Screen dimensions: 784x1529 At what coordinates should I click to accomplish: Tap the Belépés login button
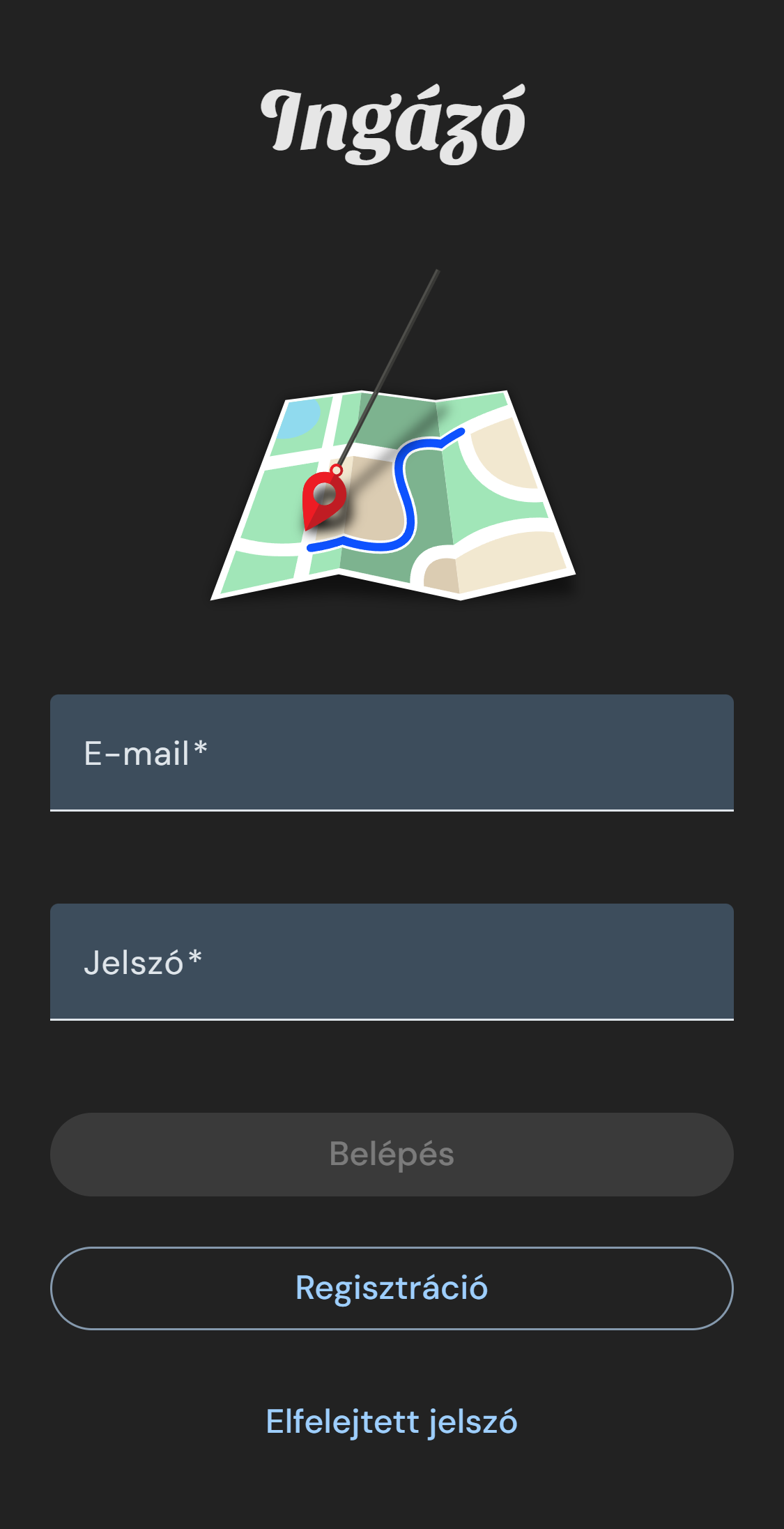[392, 1155]
